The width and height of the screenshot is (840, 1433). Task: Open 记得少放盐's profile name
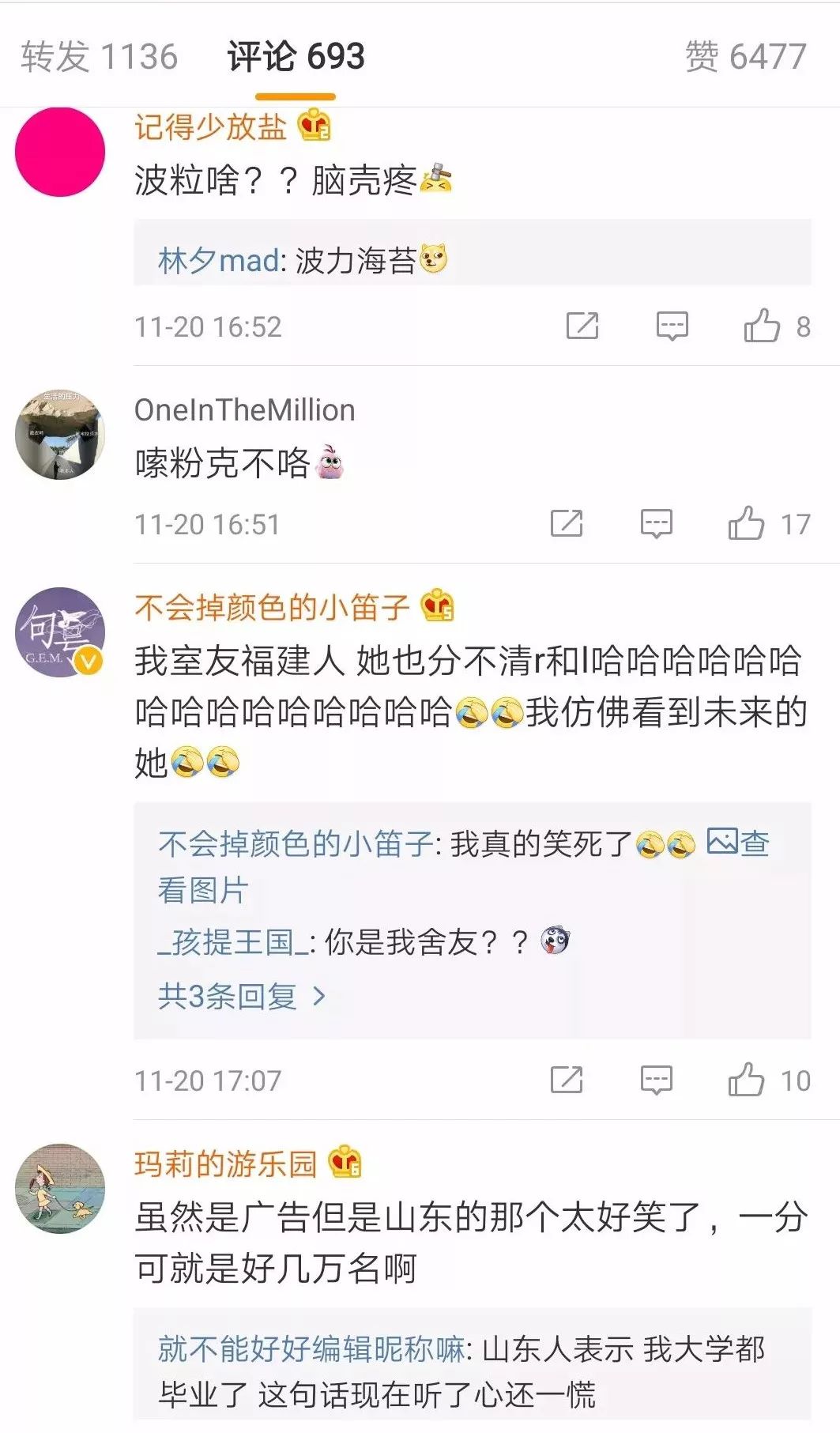click(x=210, y=126)
